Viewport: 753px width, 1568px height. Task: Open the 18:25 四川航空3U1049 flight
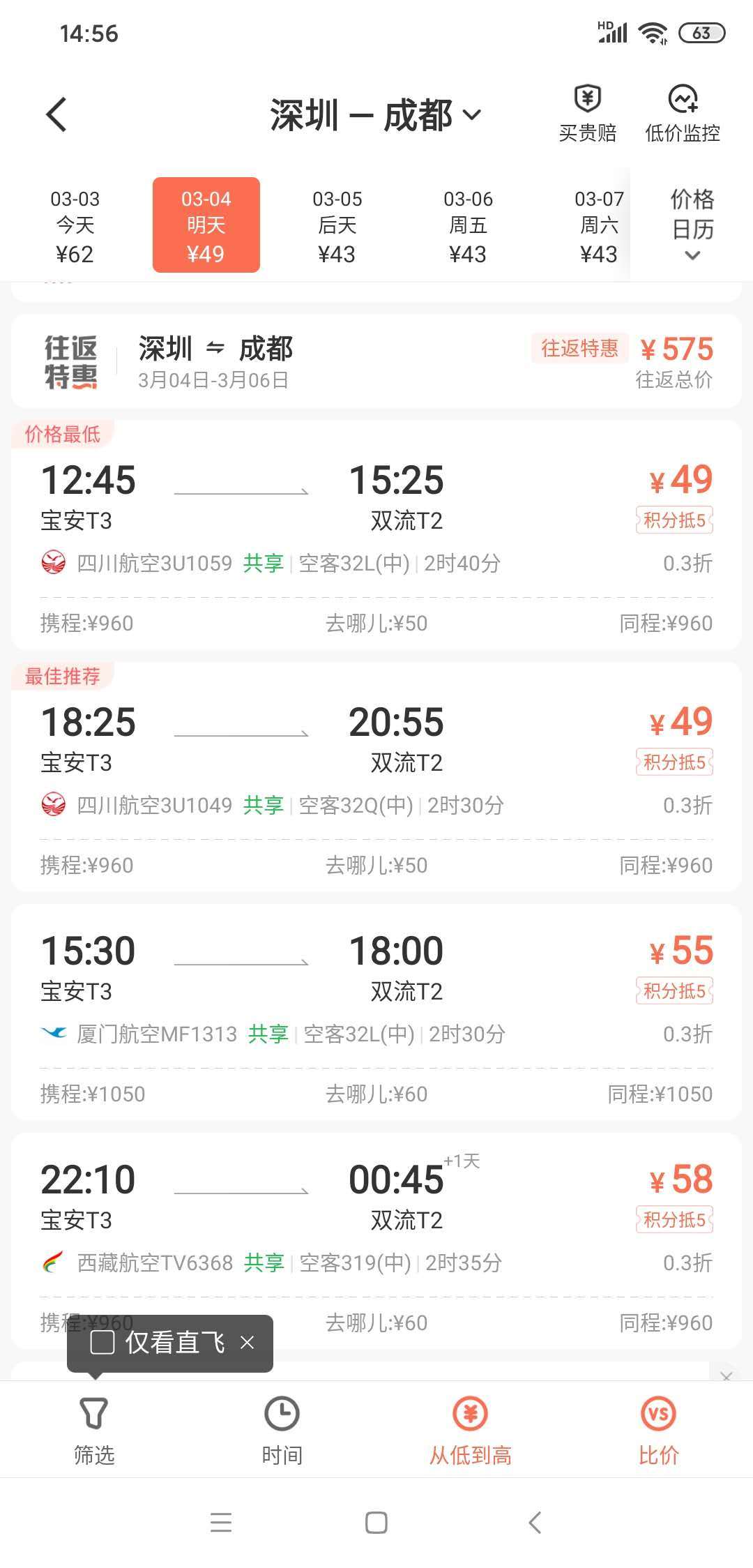376,759
